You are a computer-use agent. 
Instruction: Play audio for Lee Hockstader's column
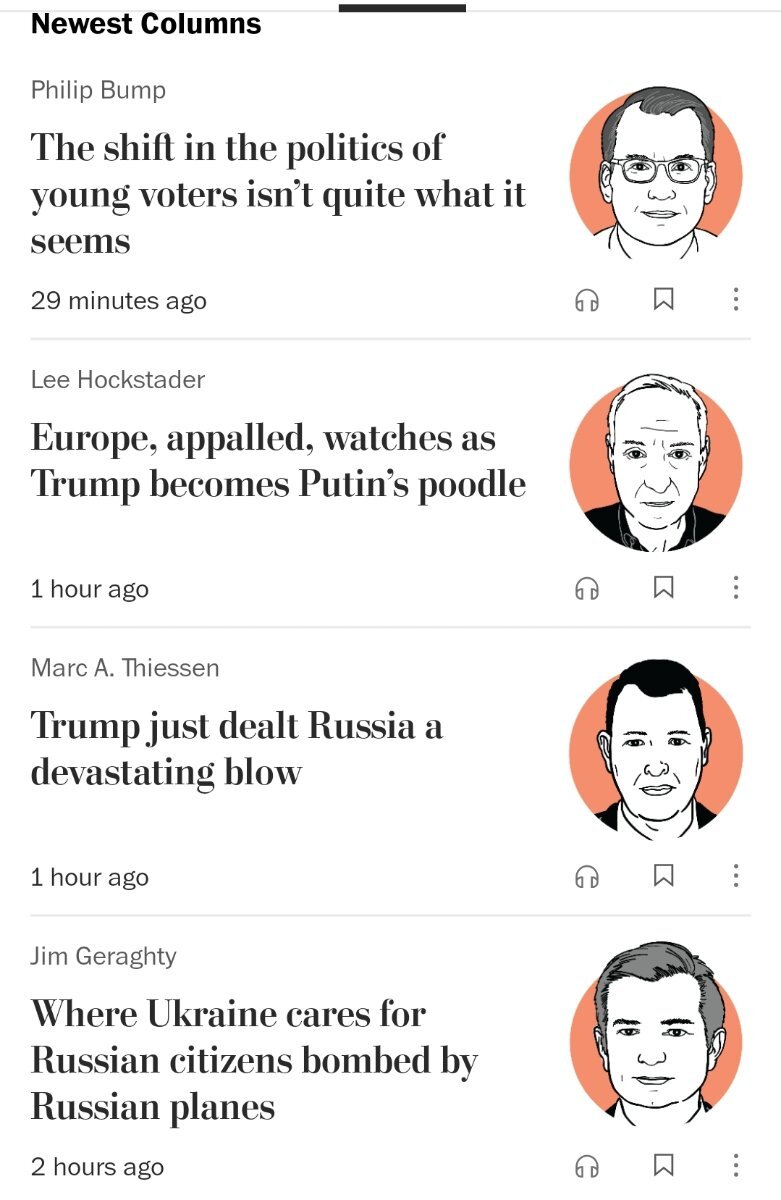point(587,588)
